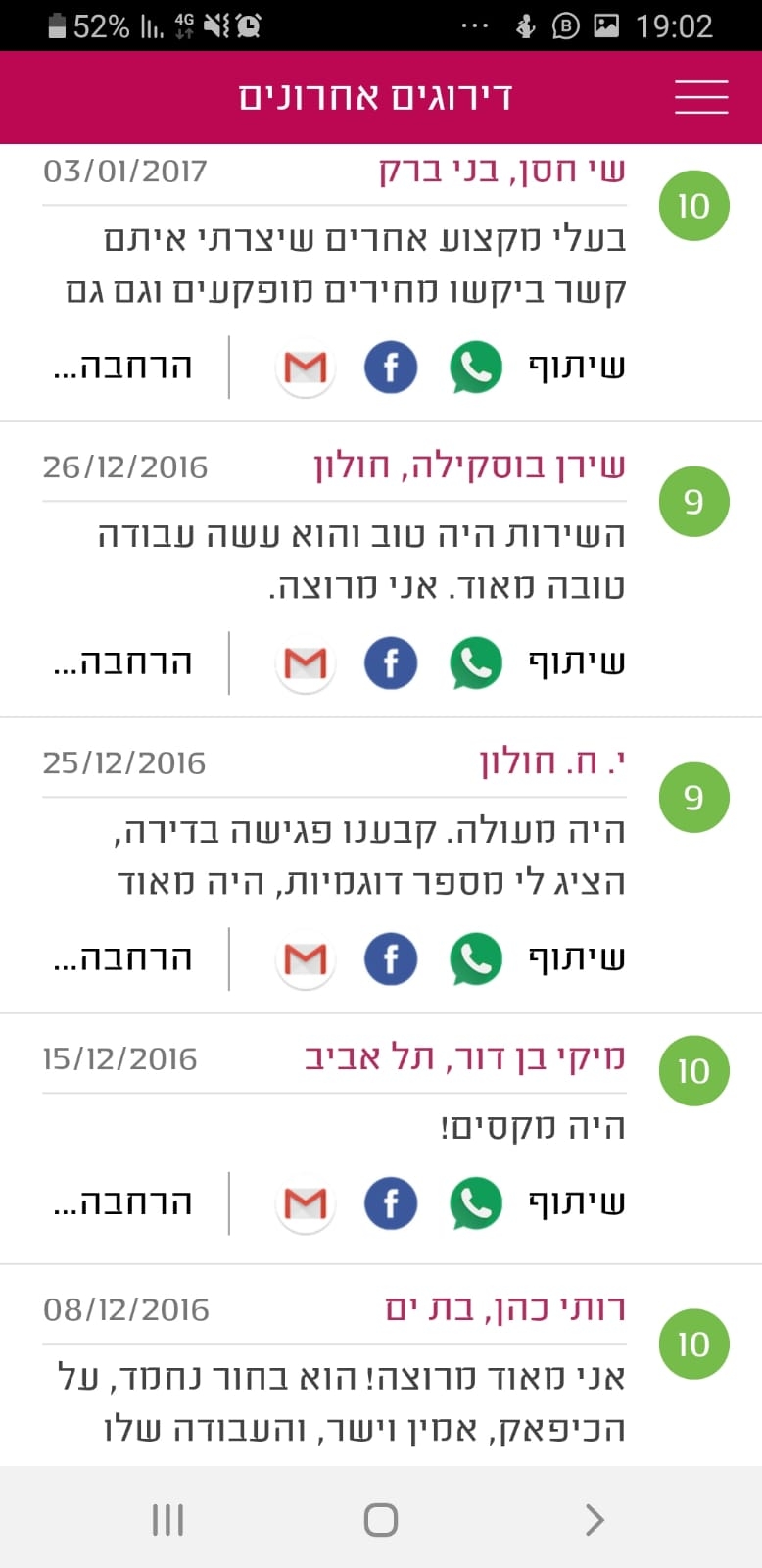Go to the system home screen
The image size is (762, 1568).
pyautogui.click(x=381, y=1520)
